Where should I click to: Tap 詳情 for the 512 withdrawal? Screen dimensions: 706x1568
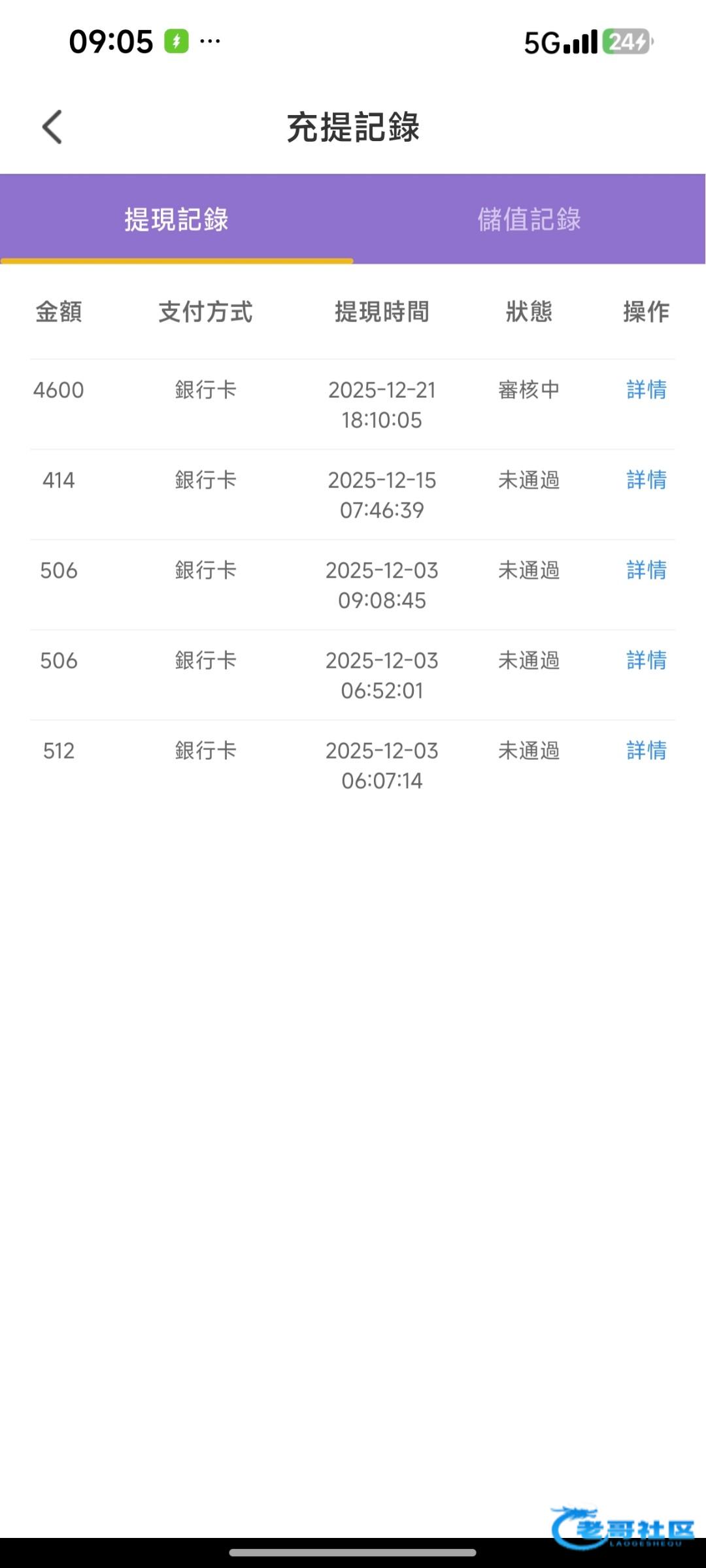pos(646,751)
